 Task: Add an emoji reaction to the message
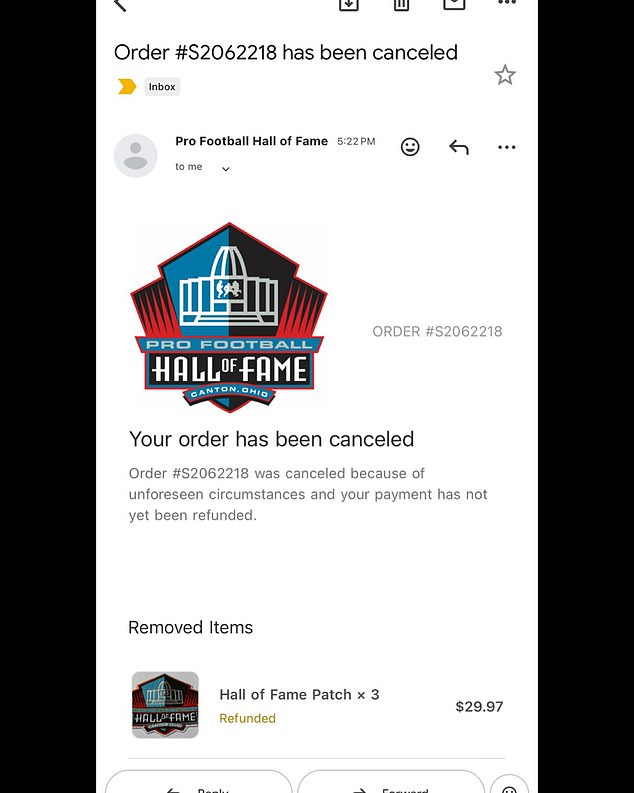[x=410, y=147]
